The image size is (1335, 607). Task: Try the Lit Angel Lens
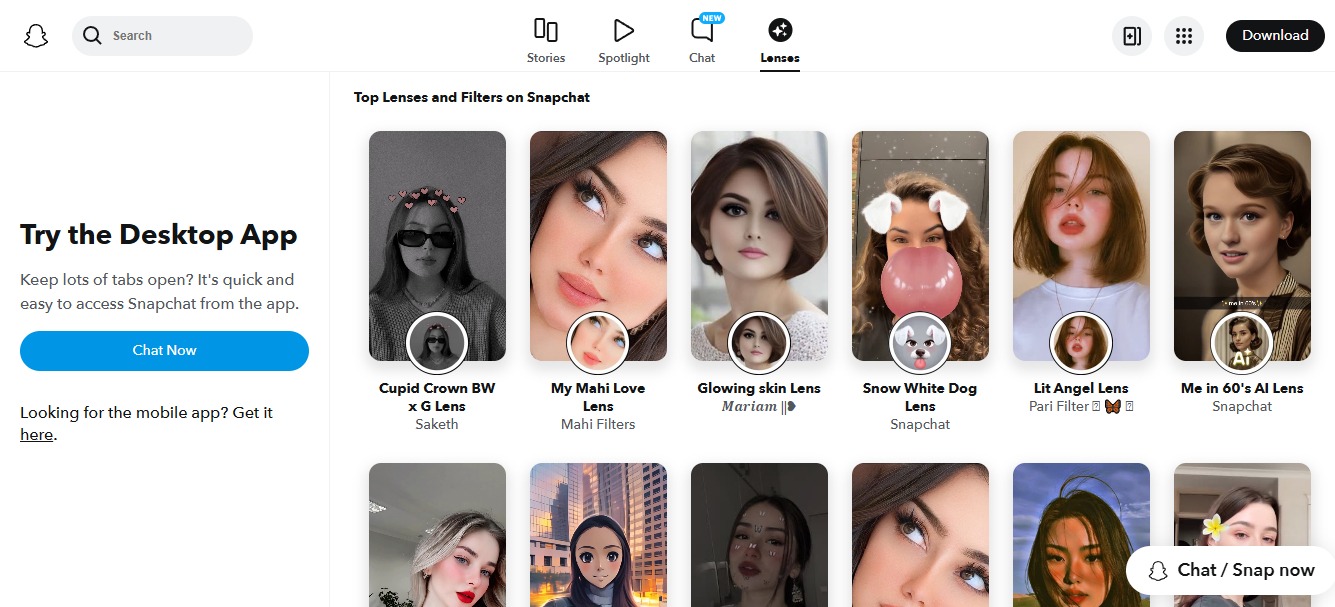click(x=1081, y=246)
